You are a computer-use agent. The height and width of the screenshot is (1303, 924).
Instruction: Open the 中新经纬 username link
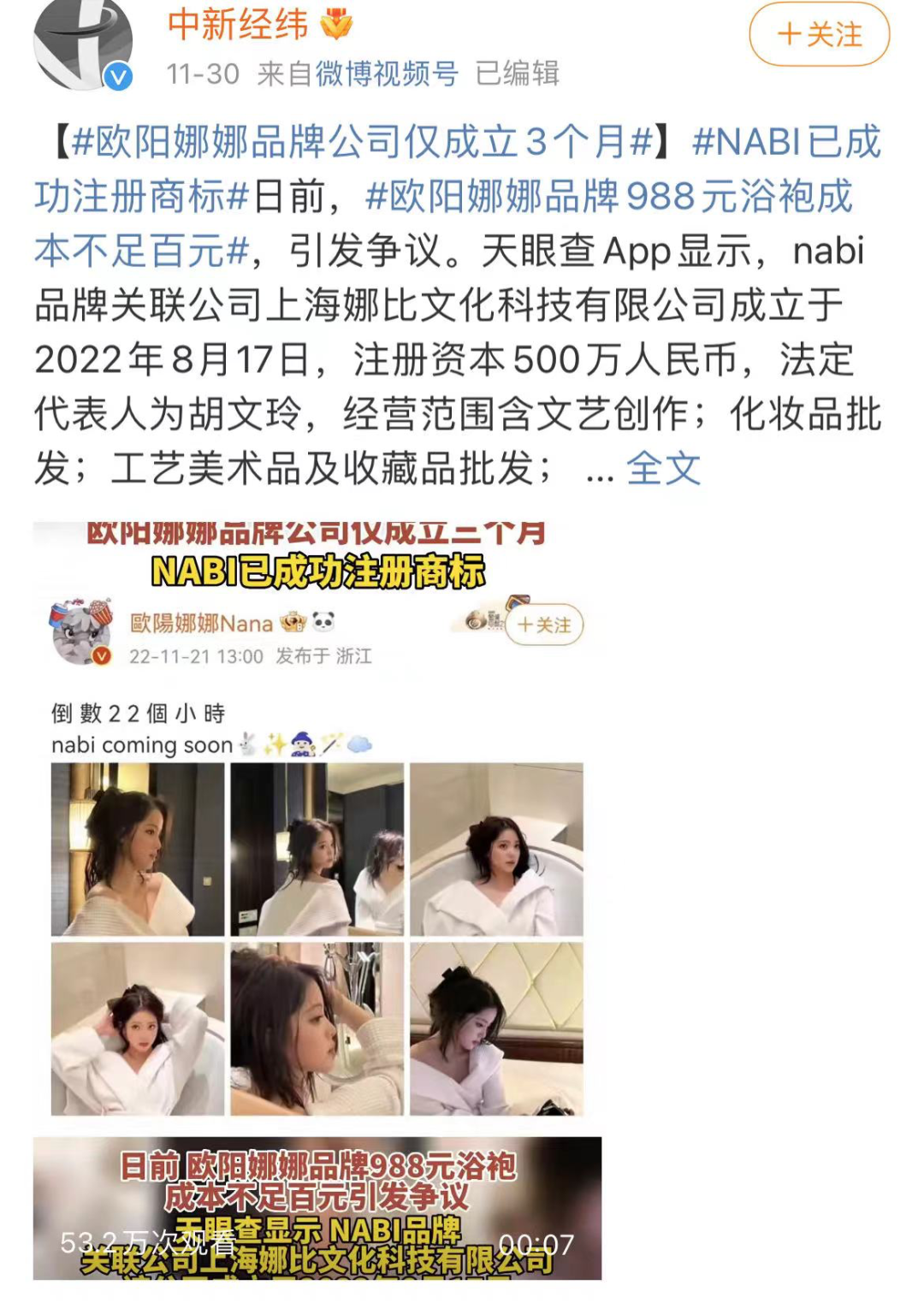coord(237,24)
